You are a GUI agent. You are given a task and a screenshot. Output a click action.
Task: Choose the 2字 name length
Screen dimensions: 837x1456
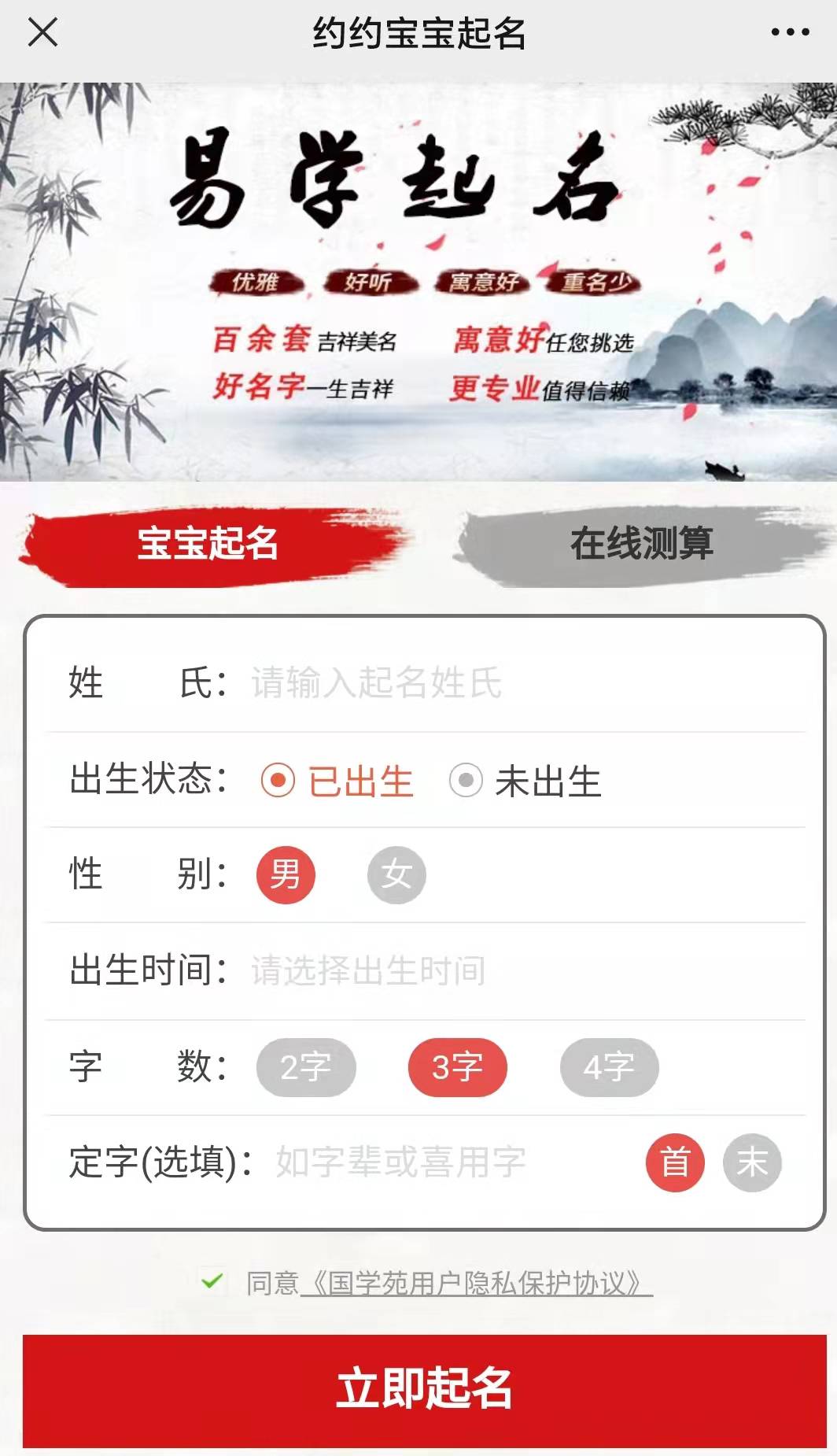pyautogui.click(x=306, y=1067)
